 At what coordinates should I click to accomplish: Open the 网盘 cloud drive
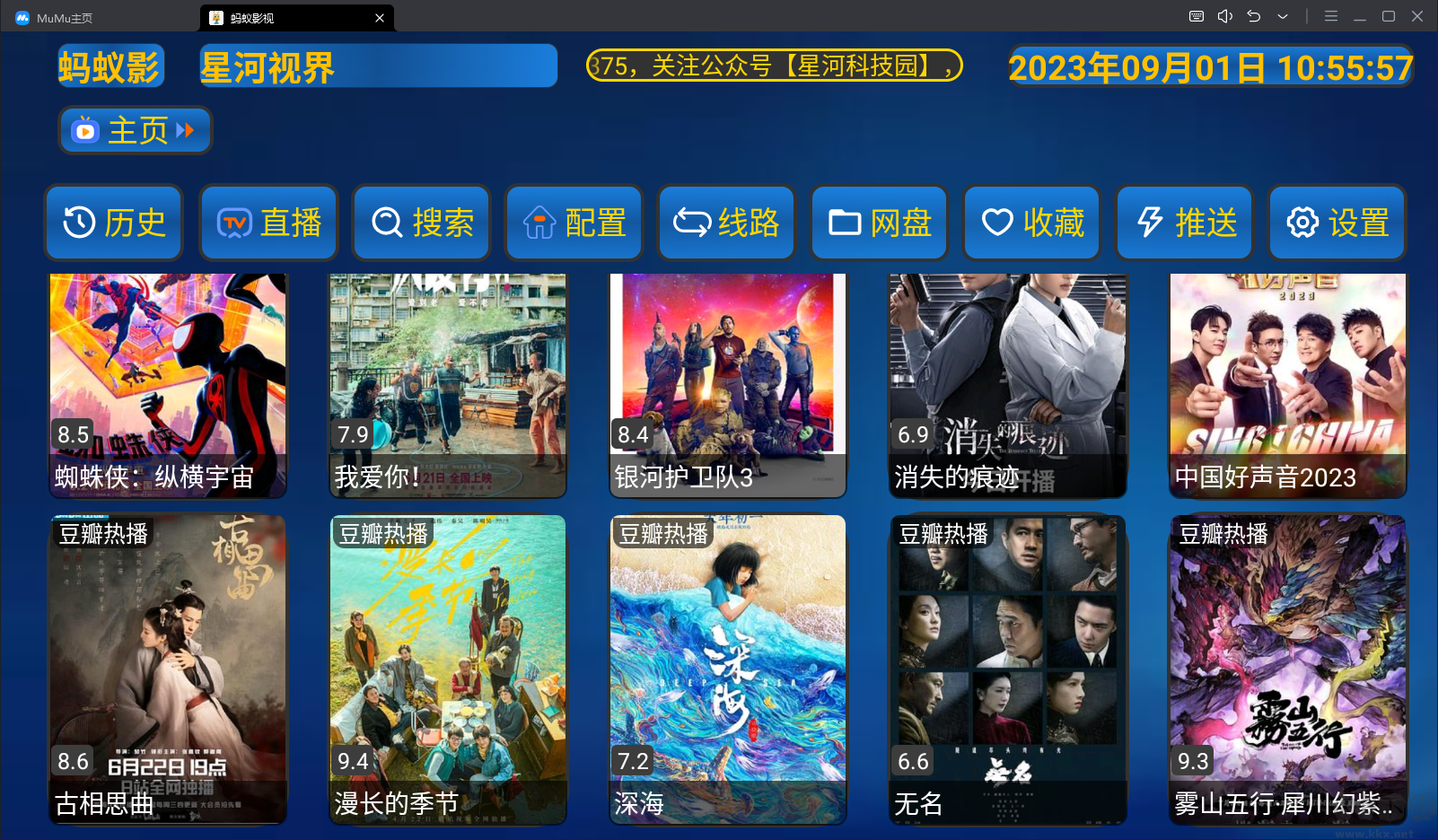879,223
